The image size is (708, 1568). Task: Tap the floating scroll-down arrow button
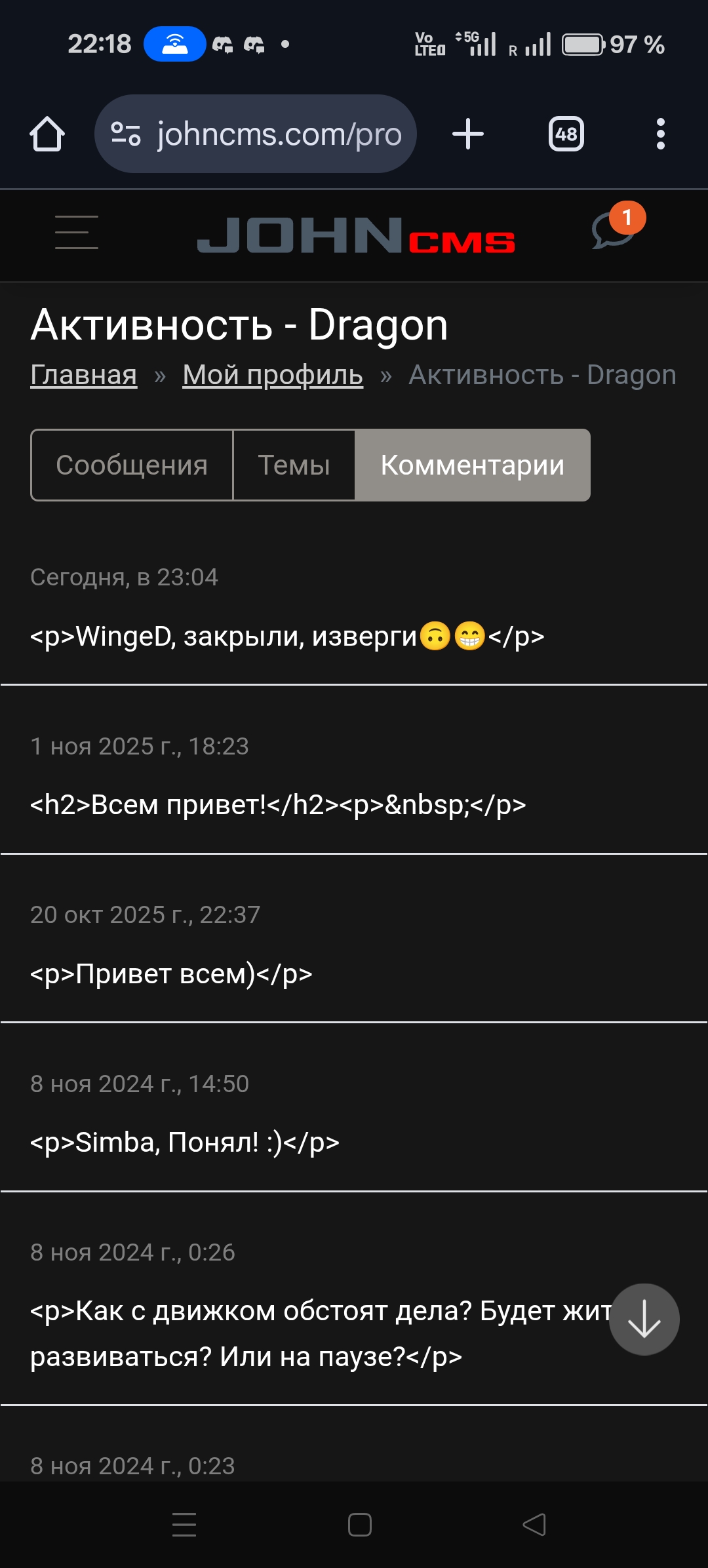(644, 1319)
